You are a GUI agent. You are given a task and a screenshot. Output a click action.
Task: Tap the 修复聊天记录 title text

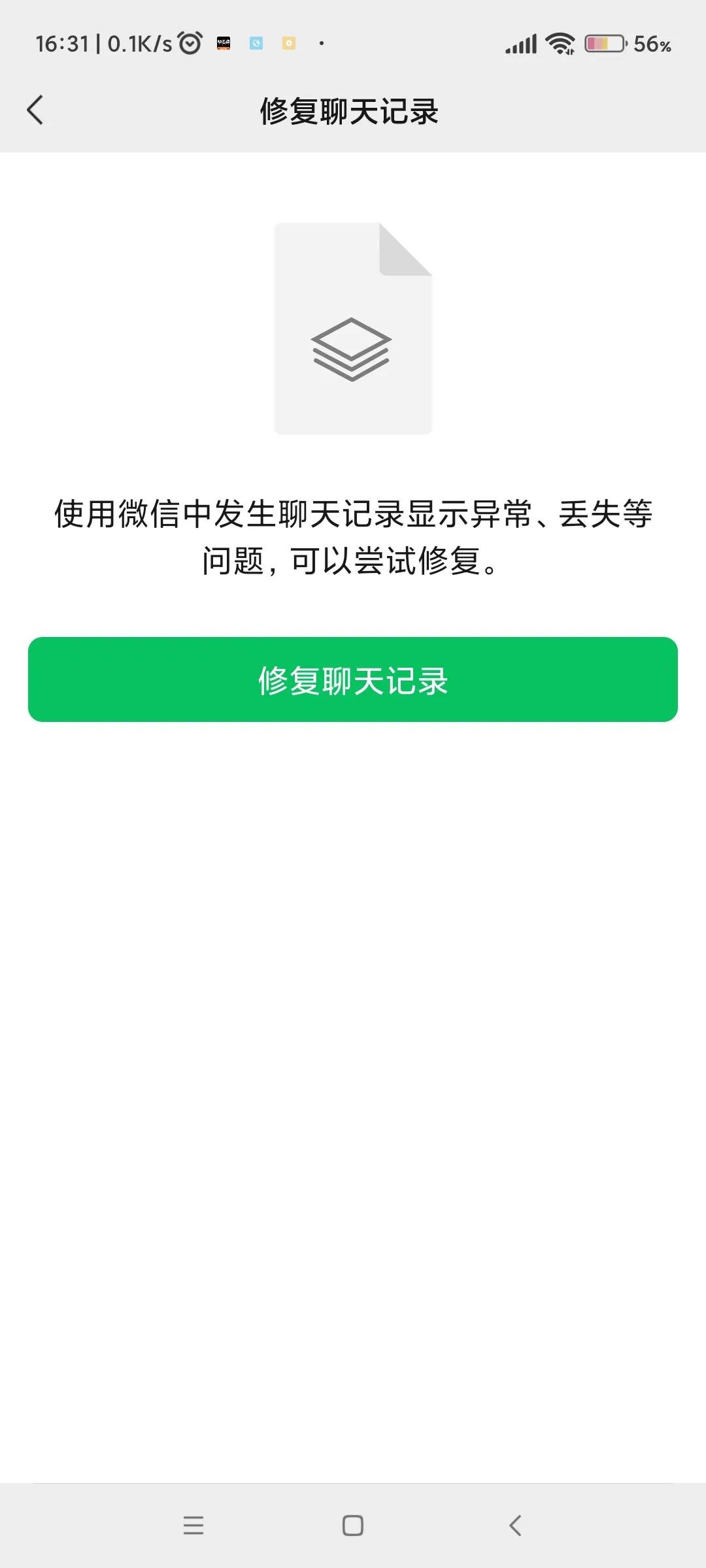[350, 110]
